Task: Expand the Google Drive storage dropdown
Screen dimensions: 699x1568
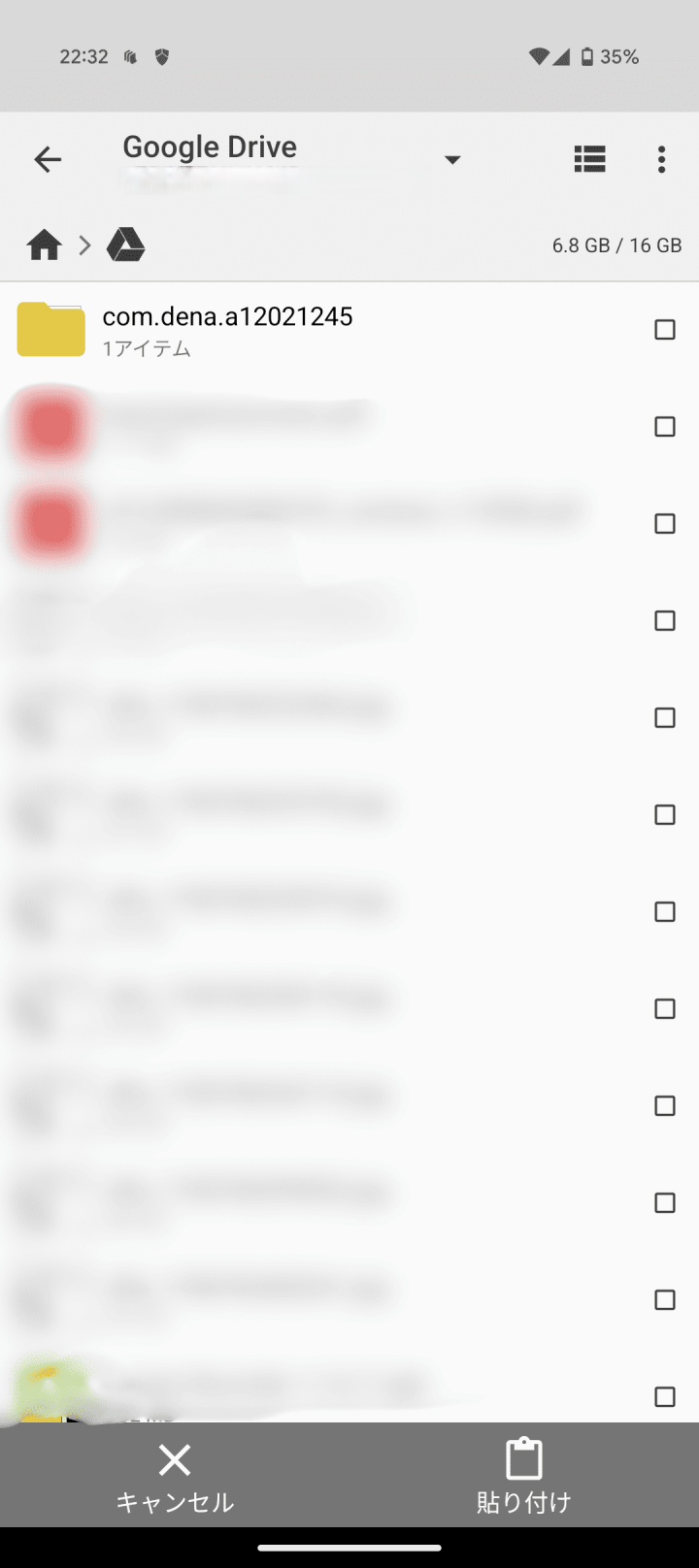Action: [x=451, y=160]
